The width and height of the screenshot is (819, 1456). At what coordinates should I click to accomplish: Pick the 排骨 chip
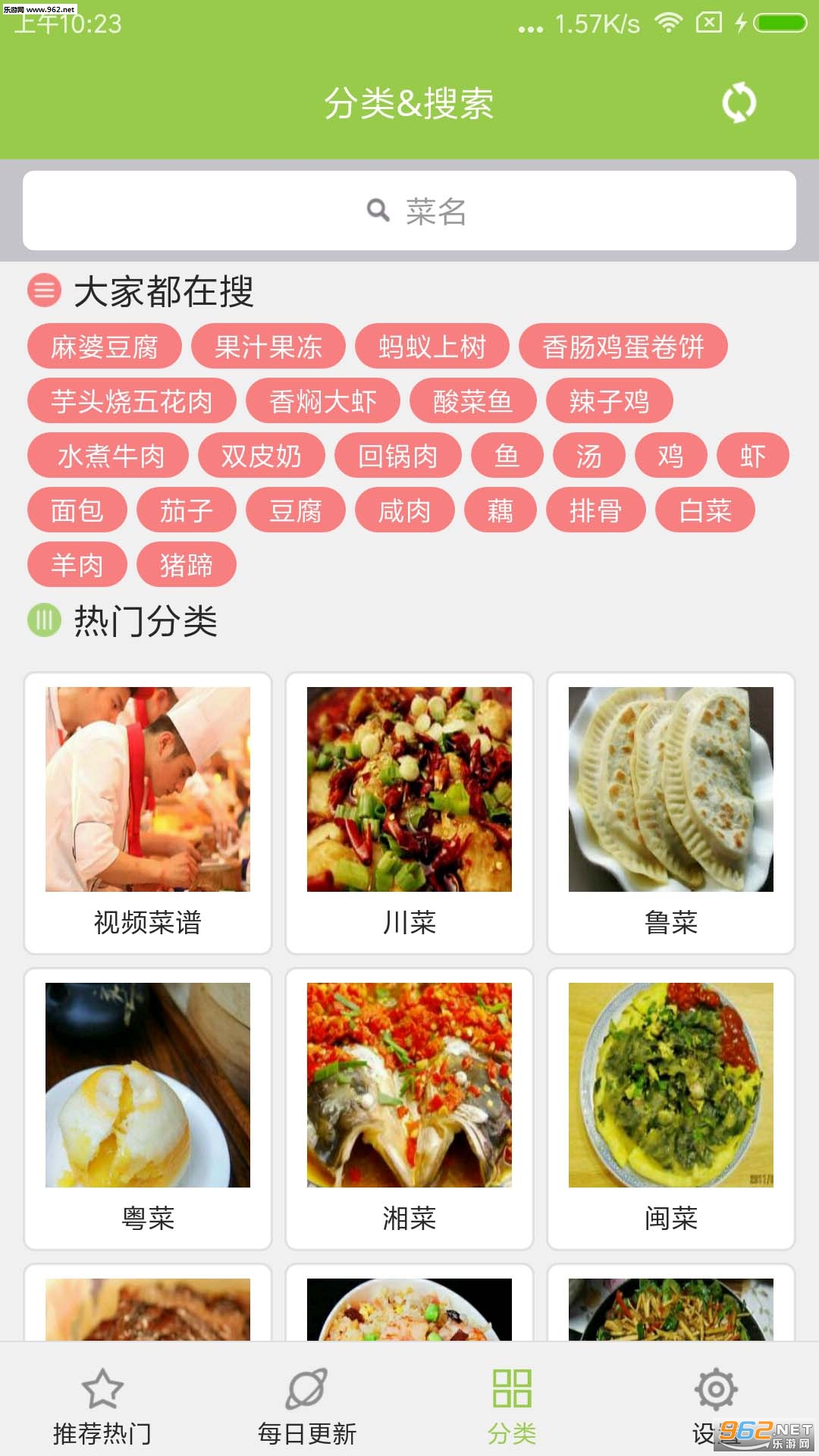(x=596, y=510)
